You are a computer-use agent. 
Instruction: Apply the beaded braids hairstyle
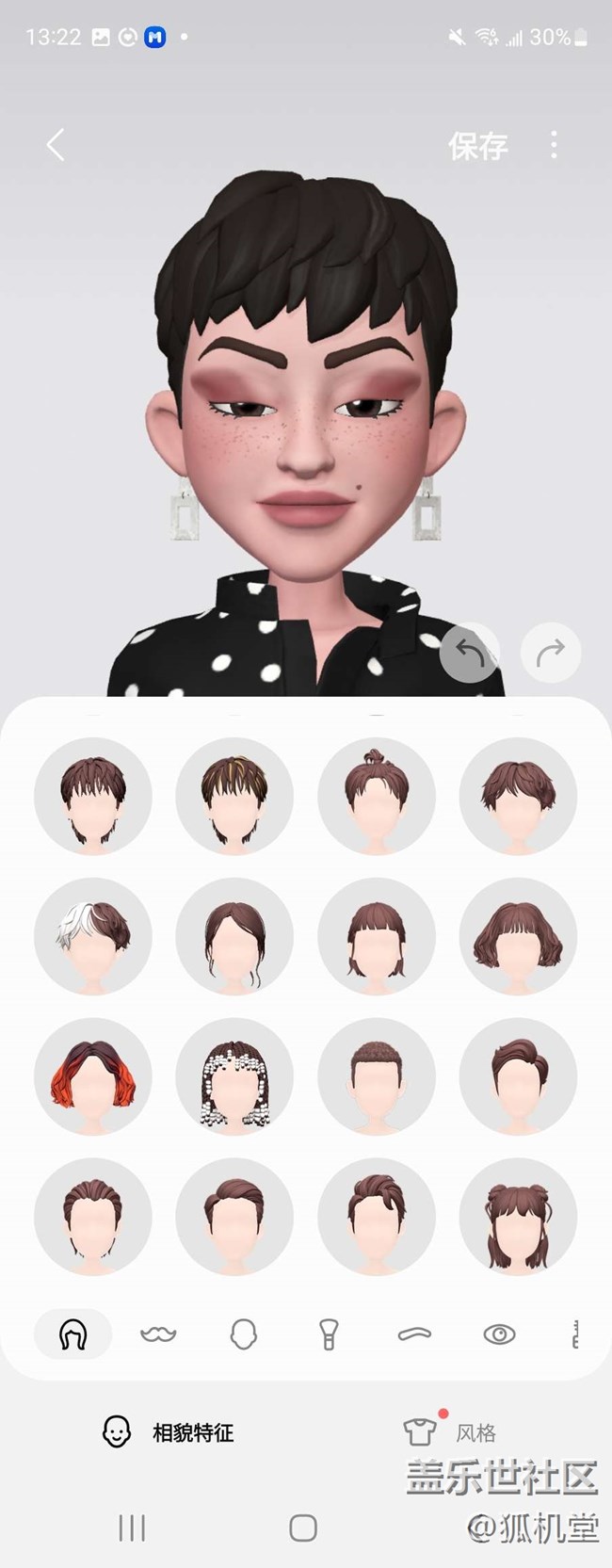[234, 1076]
